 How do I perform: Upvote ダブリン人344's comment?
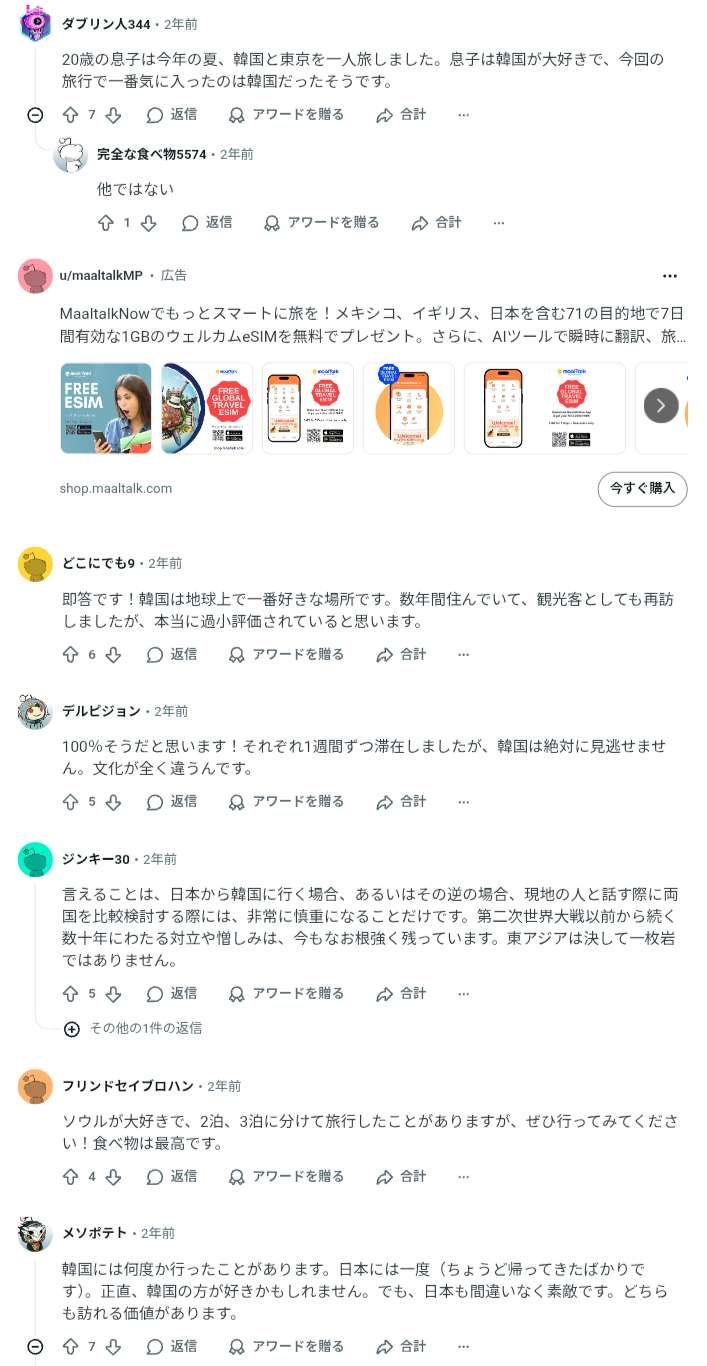[70, 115]
